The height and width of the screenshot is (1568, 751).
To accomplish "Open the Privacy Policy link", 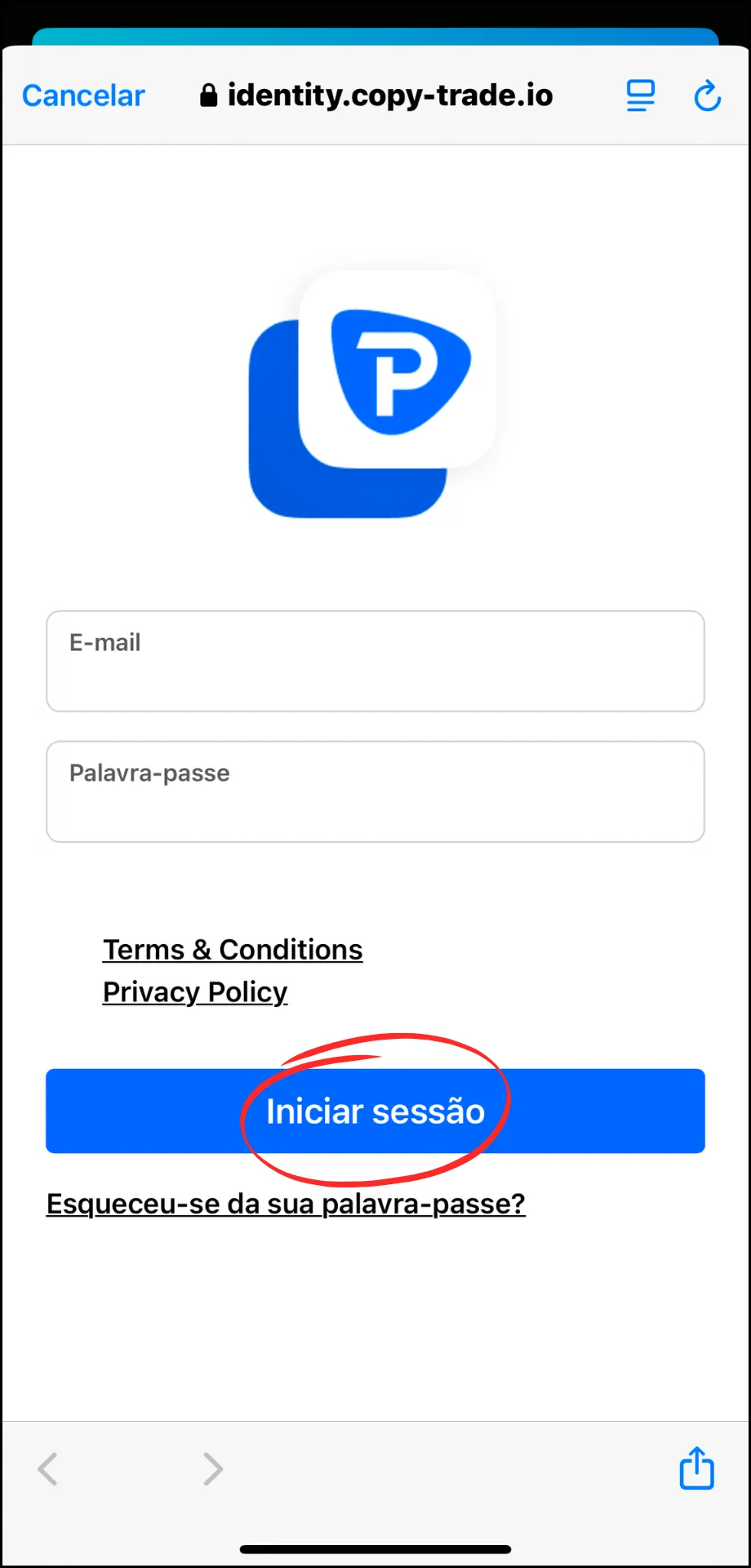I will coord(195,992).
